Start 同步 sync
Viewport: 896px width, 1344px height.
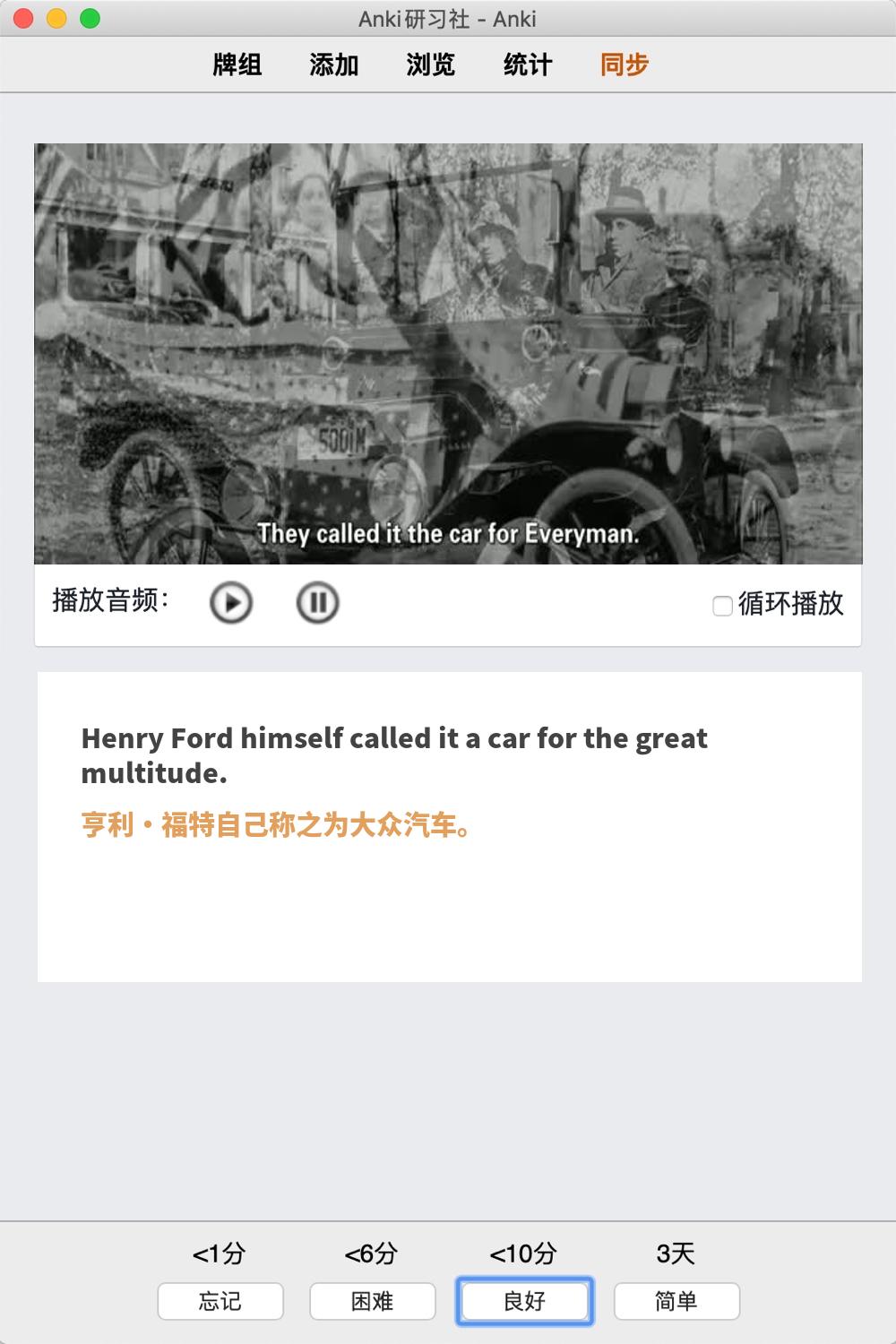625,65
